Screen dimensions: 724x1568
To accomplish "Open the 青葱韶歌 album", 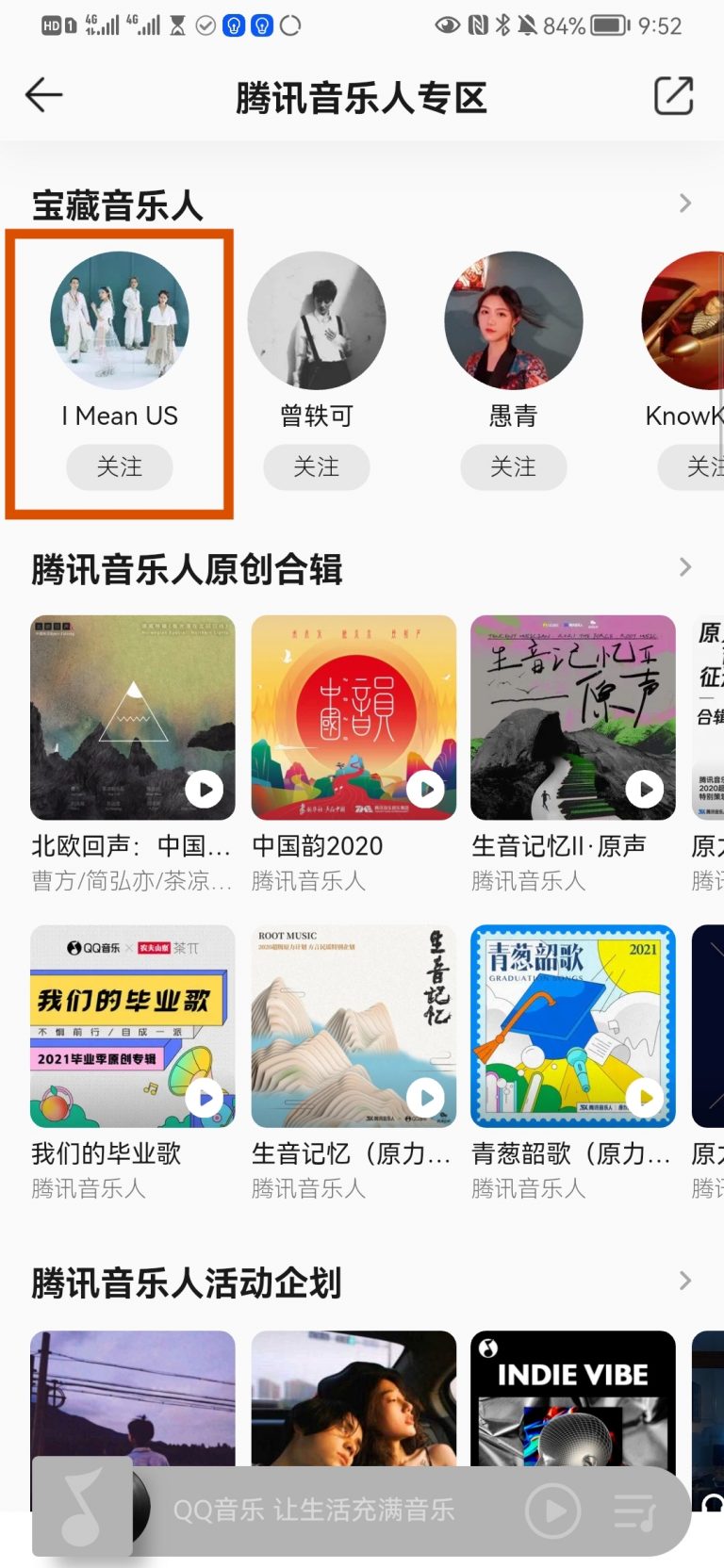I will pyautogui.click(x=573, y=1026).
